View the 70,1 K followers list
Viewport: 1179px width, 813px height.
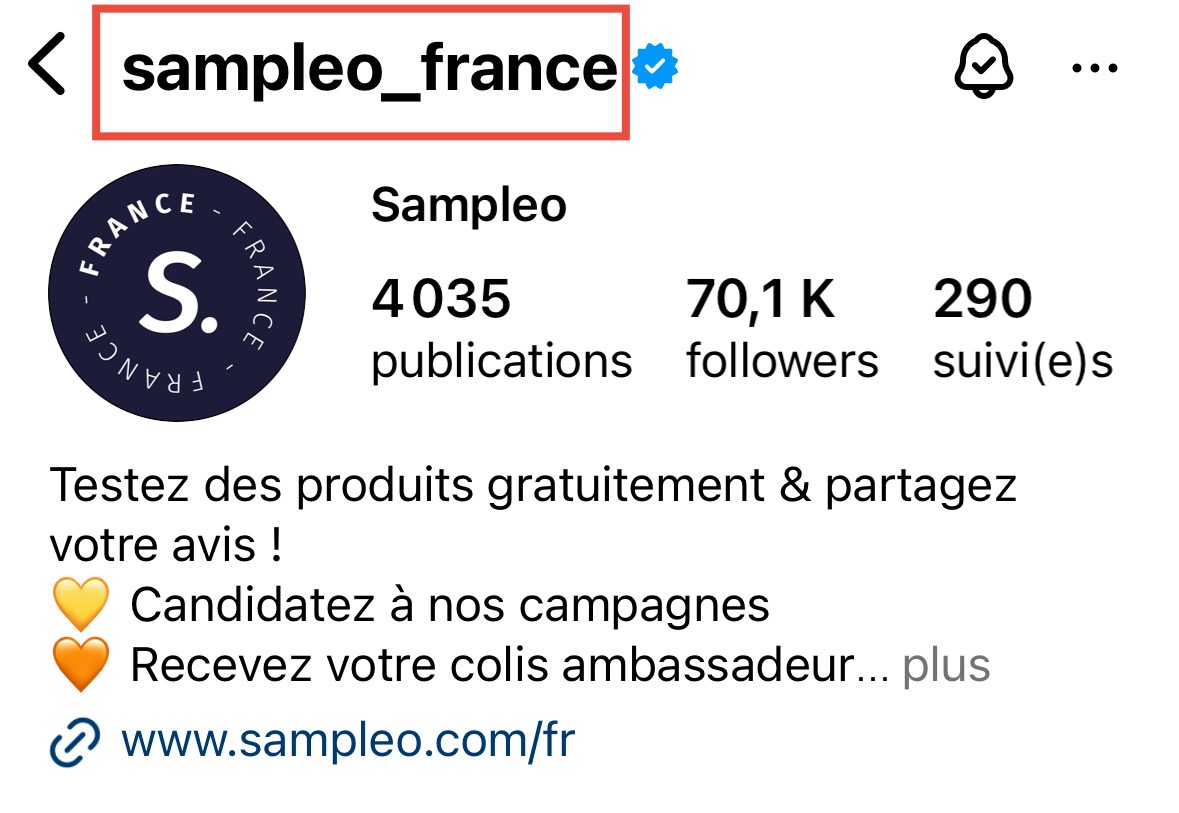[781, 329]
